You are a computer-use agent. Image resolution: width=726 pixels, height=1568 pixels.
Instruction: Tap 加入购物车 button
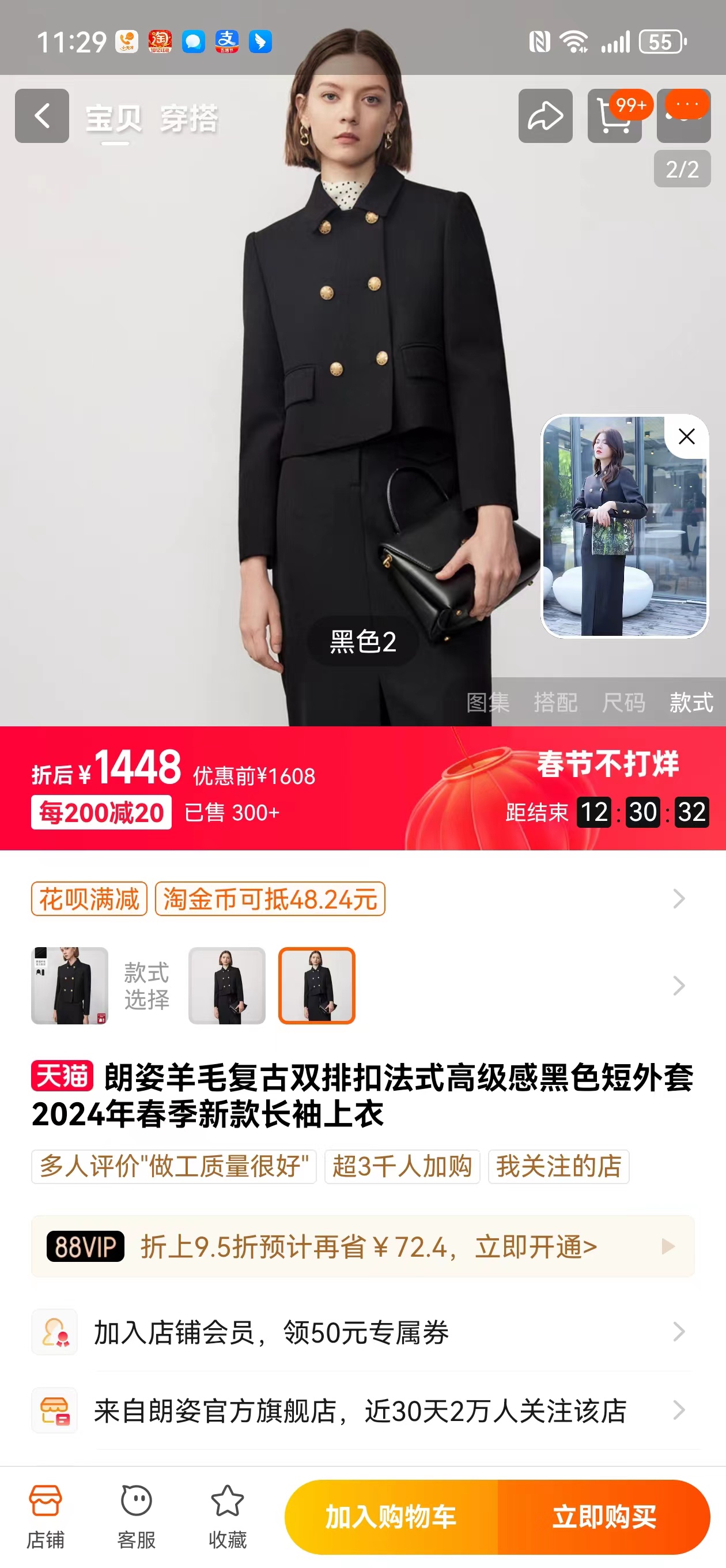click(391, 1516)
